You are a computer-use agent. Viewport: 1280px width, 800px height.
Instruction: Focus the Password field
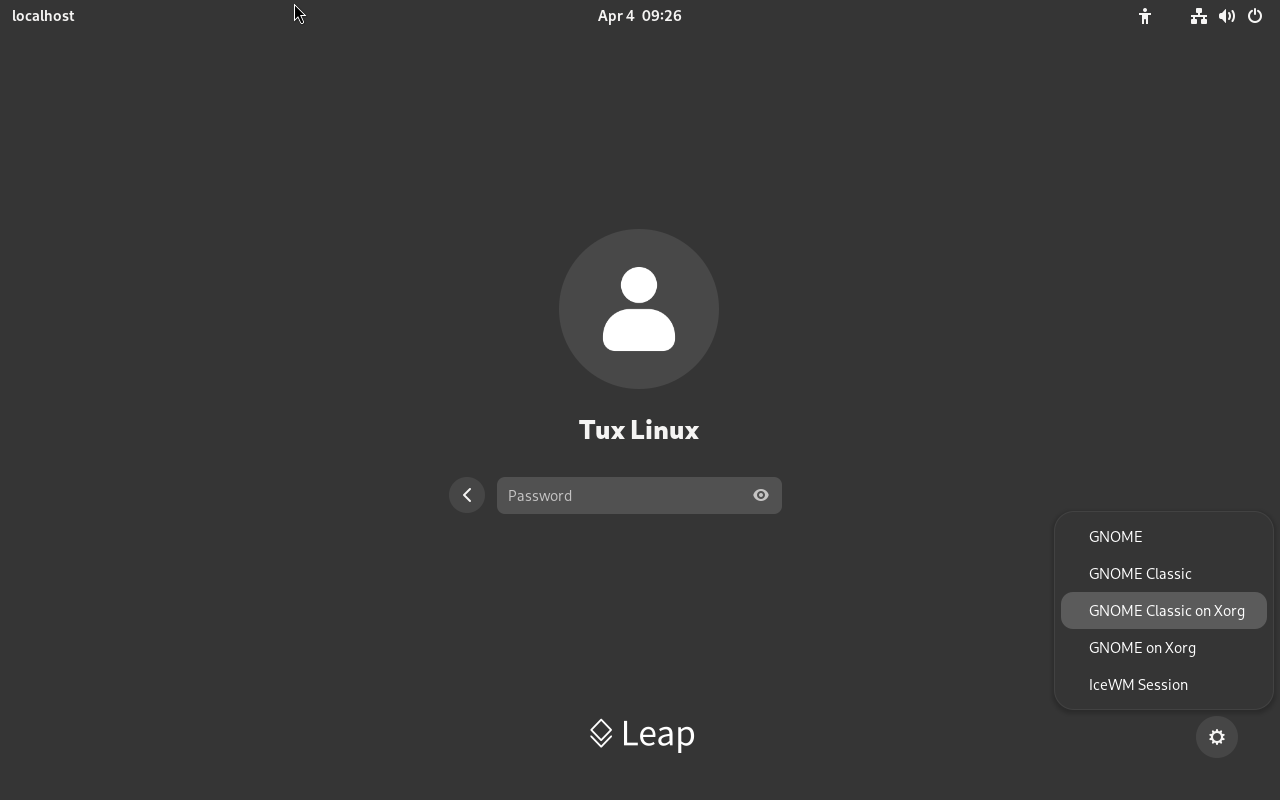(622, 495)
